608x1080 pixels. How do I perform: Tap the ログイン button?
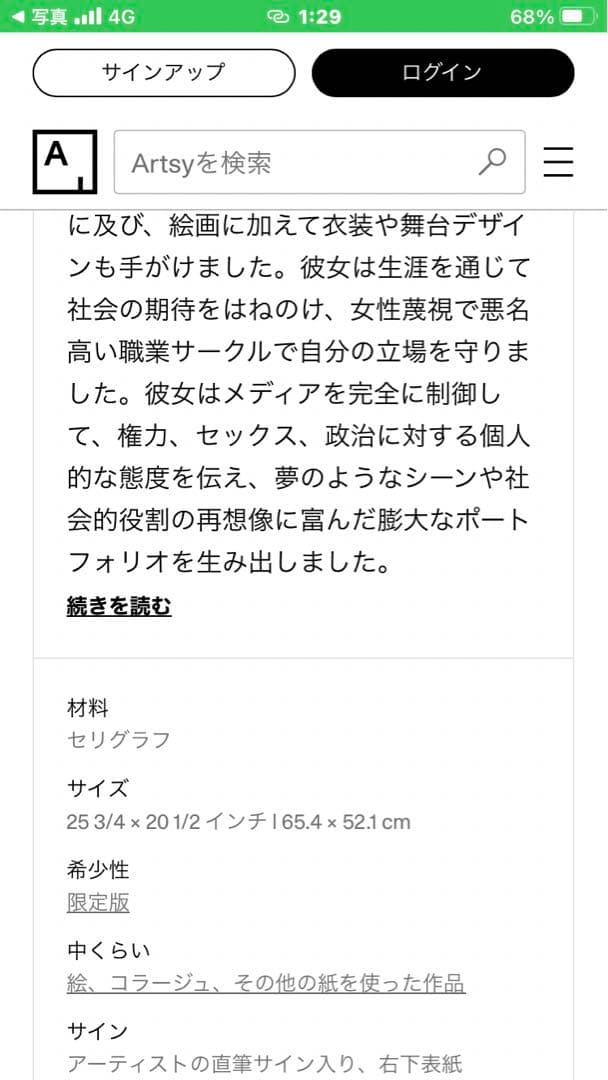(443, 73)
